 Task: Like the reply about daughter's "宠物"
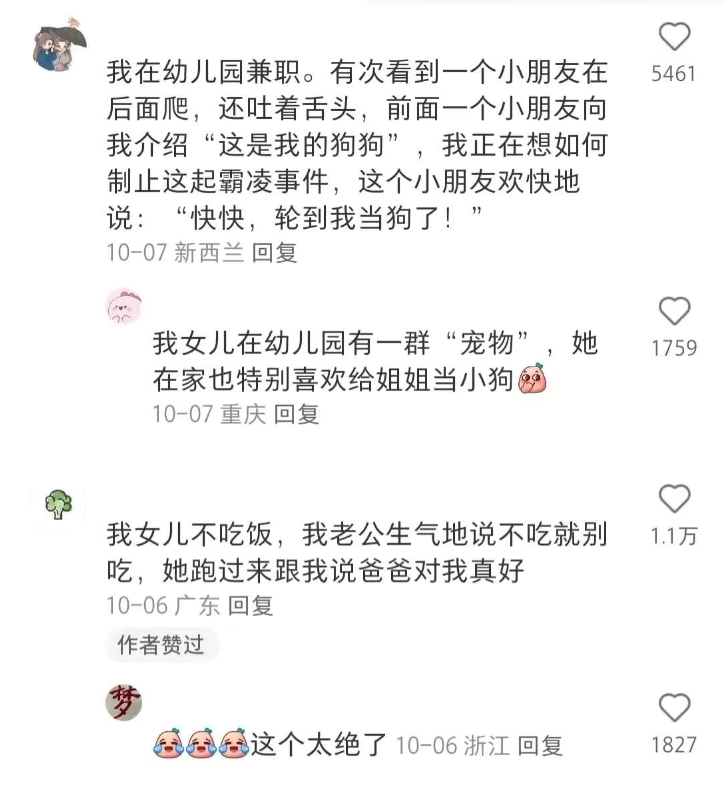pos(674,312)
